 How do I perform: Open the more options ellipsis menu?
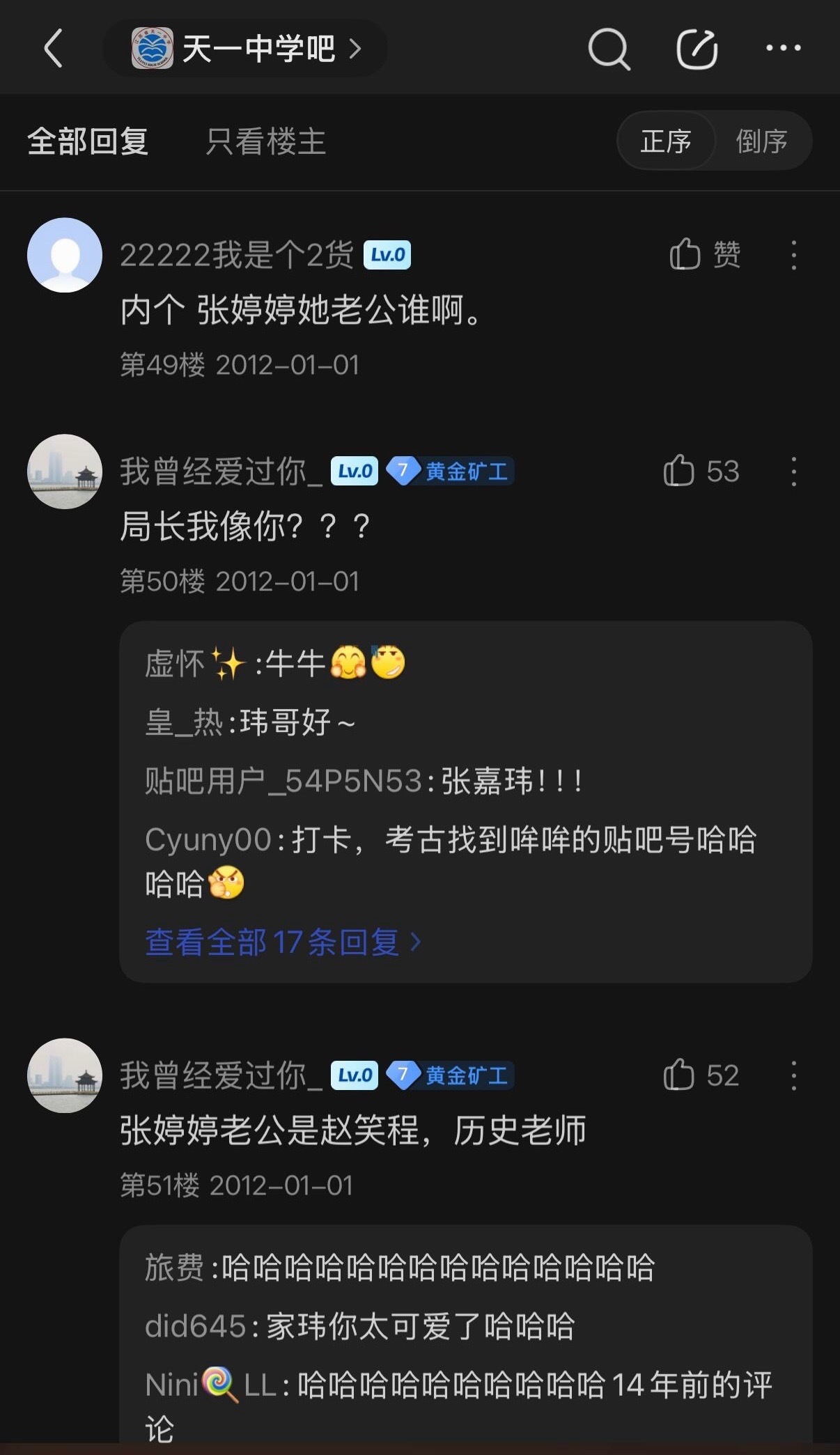click(x=783, y=49)
